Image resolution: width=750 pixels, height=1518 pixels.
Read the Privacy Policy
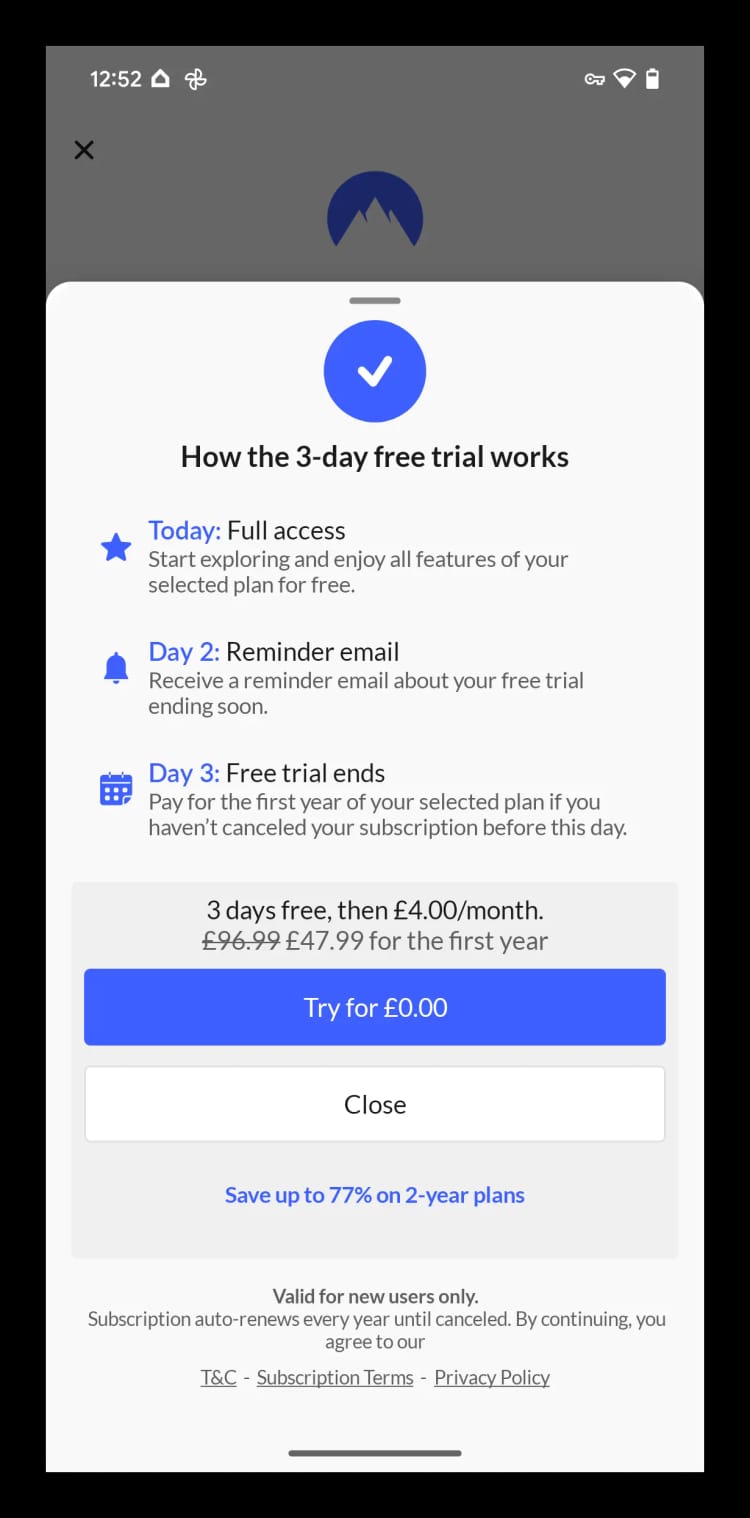pos(492,1377)
